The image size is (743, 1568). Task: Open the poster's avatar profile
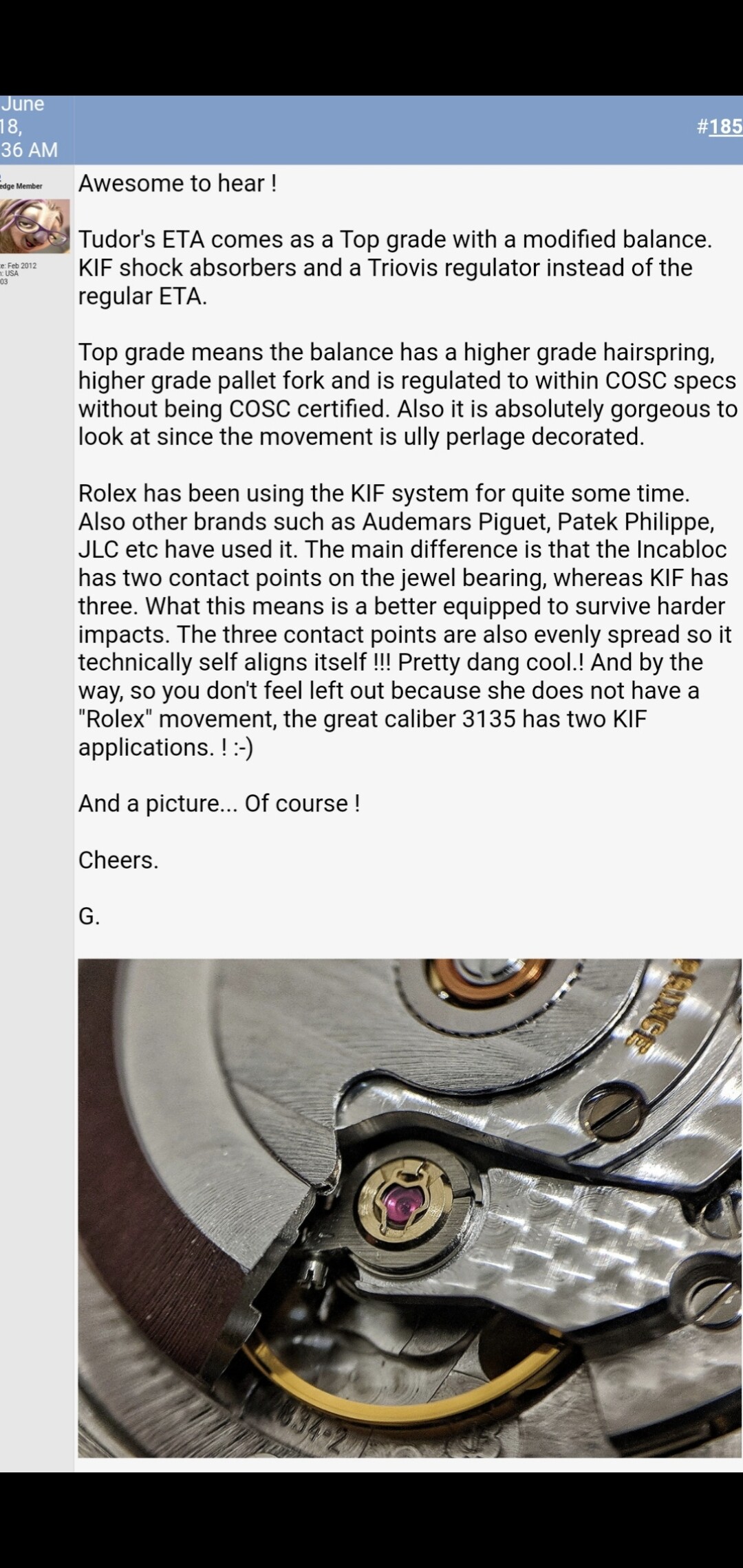click(34, 226)
